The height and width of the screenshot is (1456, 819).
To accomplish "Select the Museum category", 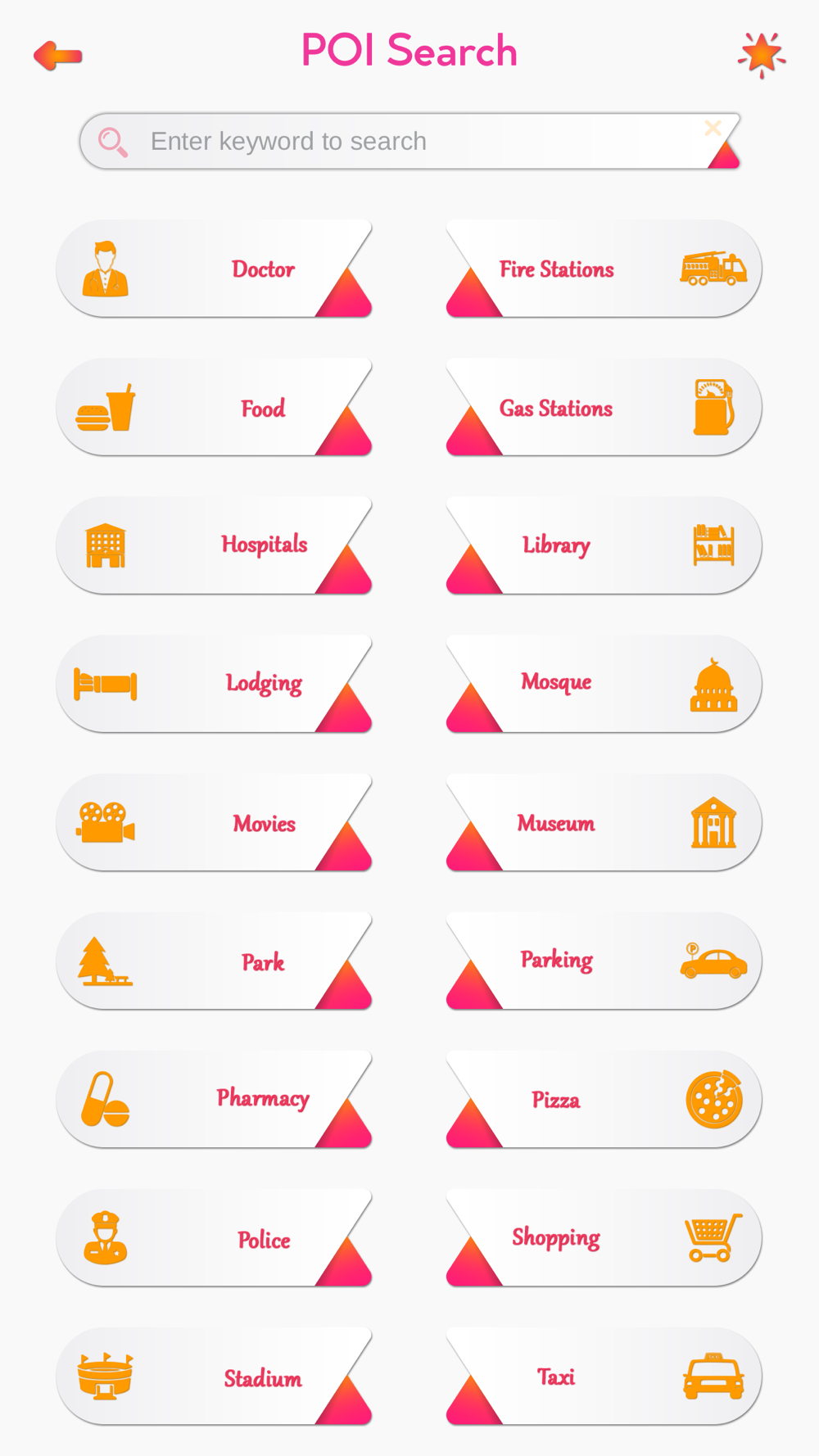I will (x=604, y=822).
